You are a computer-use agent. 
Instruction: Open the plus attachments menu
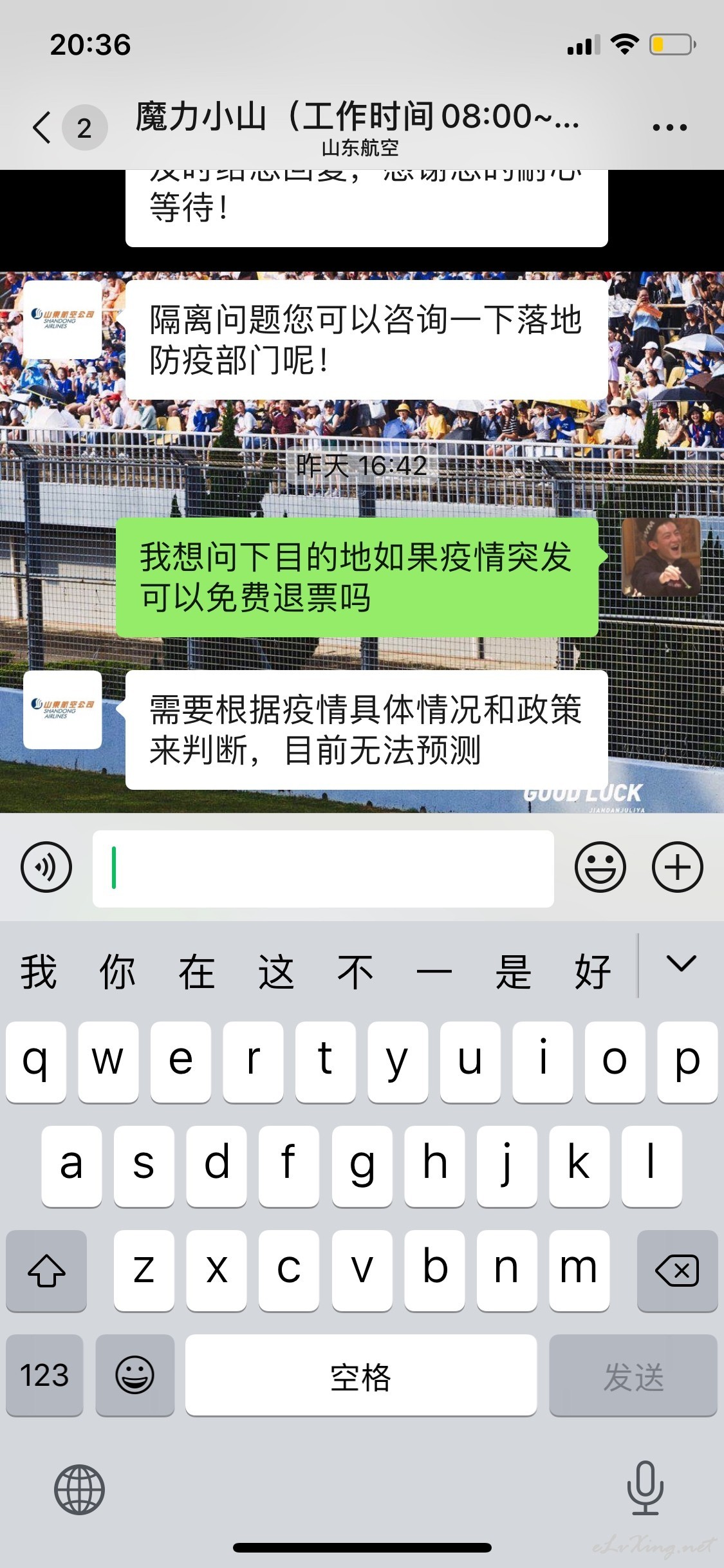(678, 866)
